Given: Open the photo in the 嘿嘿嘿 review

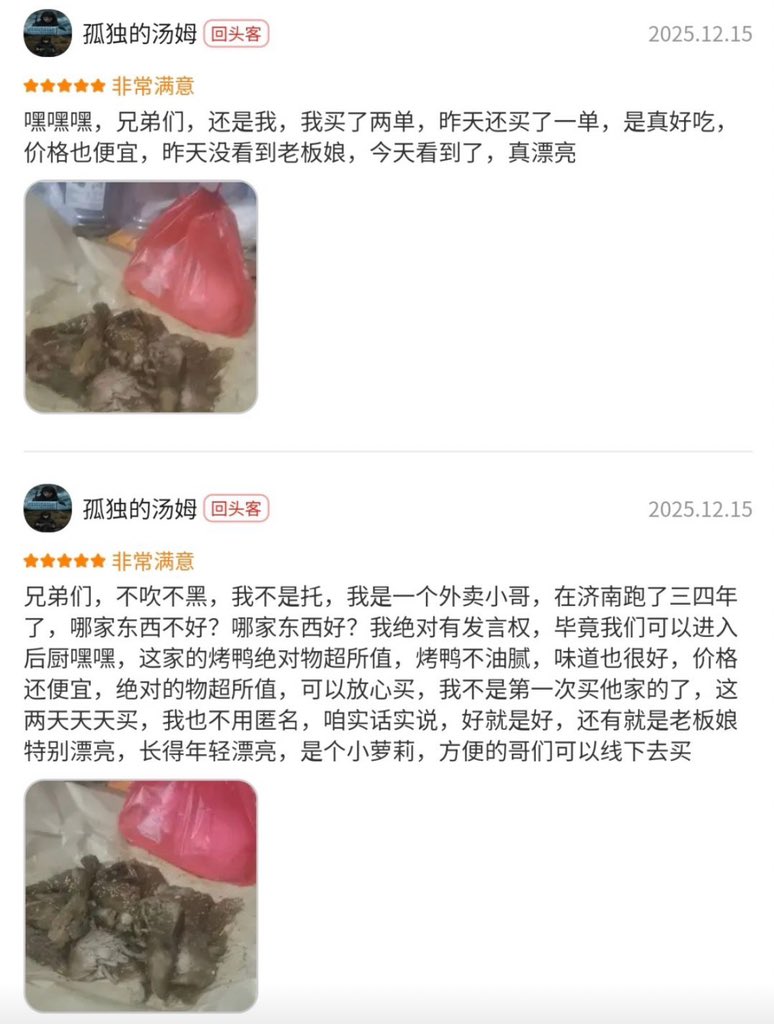Looking at the screenshot, I should (x=141, y=297).
